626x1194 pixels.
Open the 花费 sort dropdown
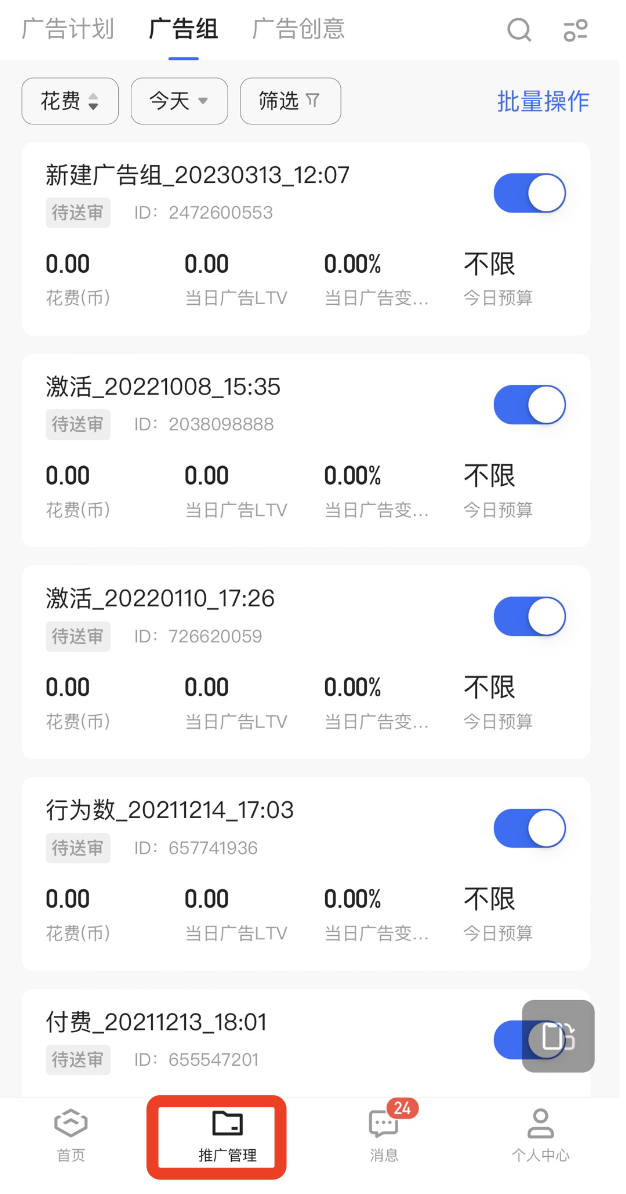coord(70,101)
